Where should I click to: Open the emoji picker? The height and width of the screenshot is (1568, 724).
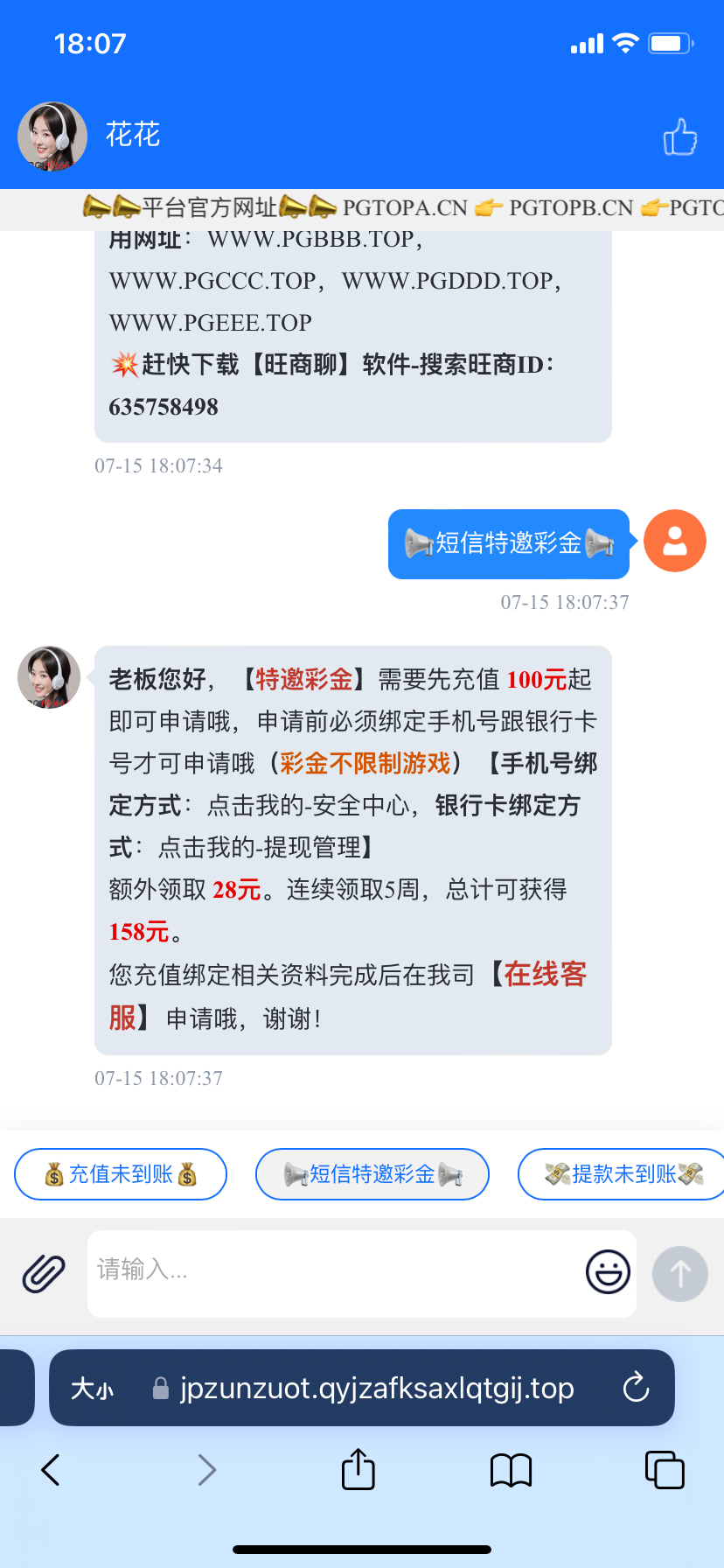point(607,1271)
